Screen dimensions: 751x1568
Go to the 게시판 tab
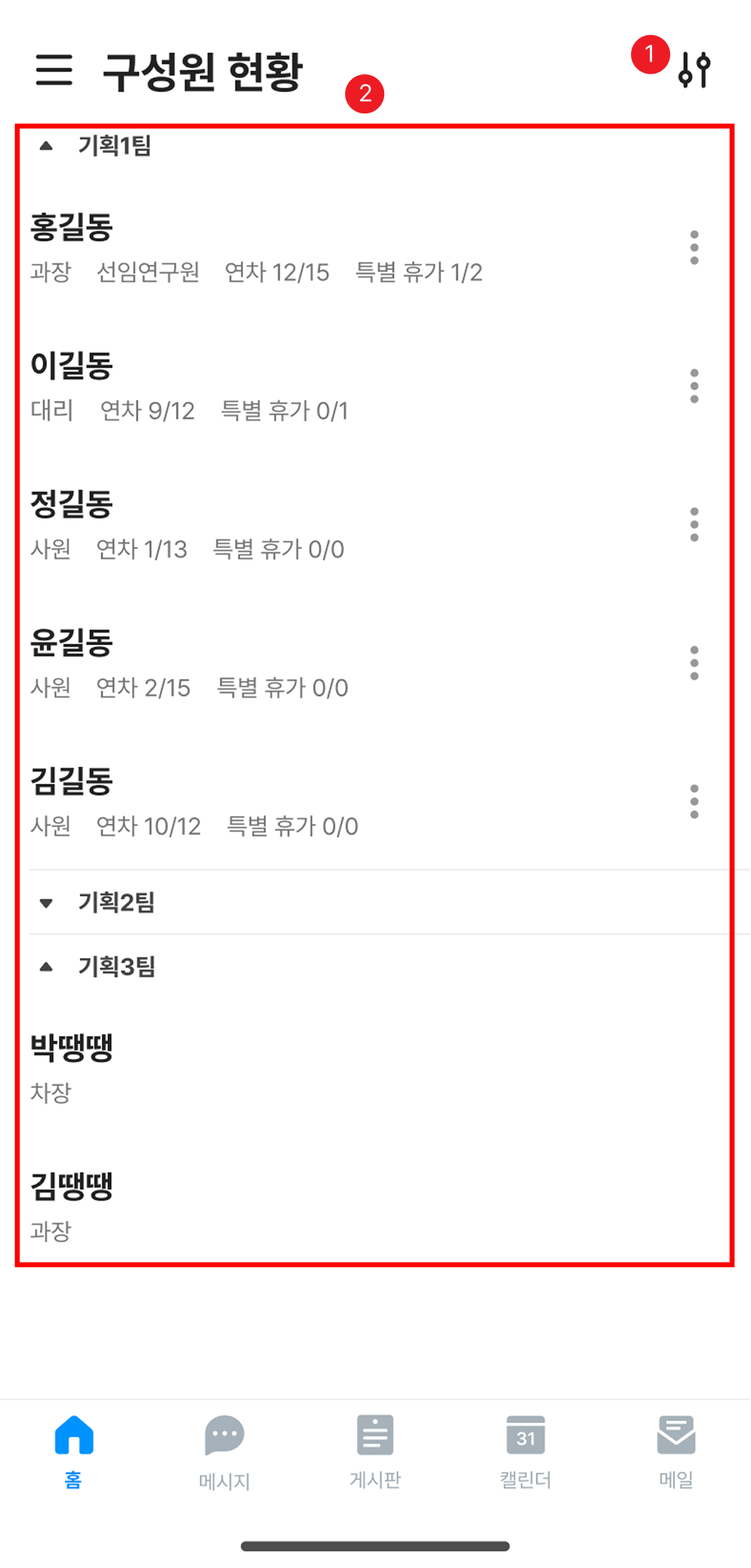[x=375, y=1452]
